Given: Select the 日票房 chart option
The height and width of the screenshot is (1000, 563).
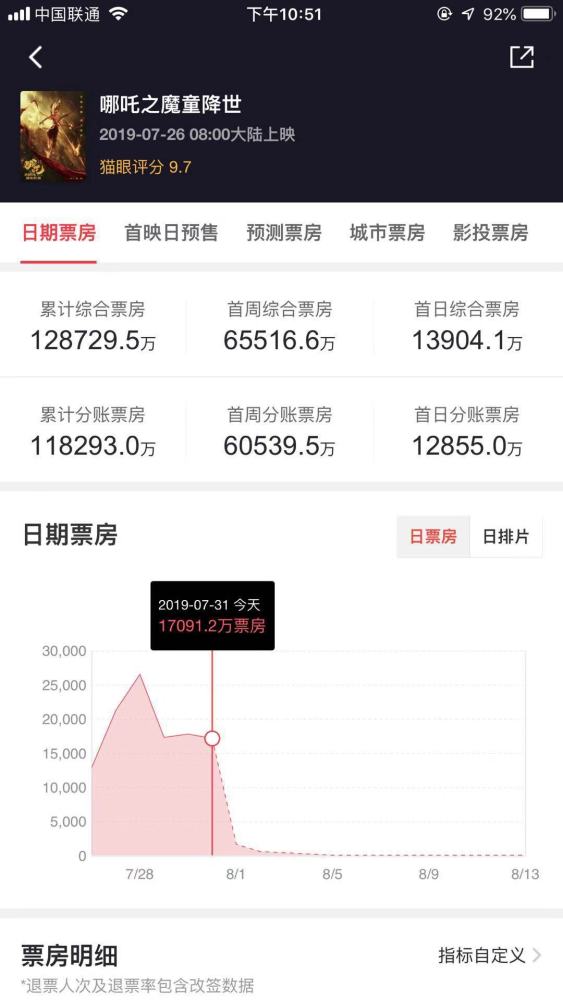Looking at the screenshot, I should coord(434,536).
